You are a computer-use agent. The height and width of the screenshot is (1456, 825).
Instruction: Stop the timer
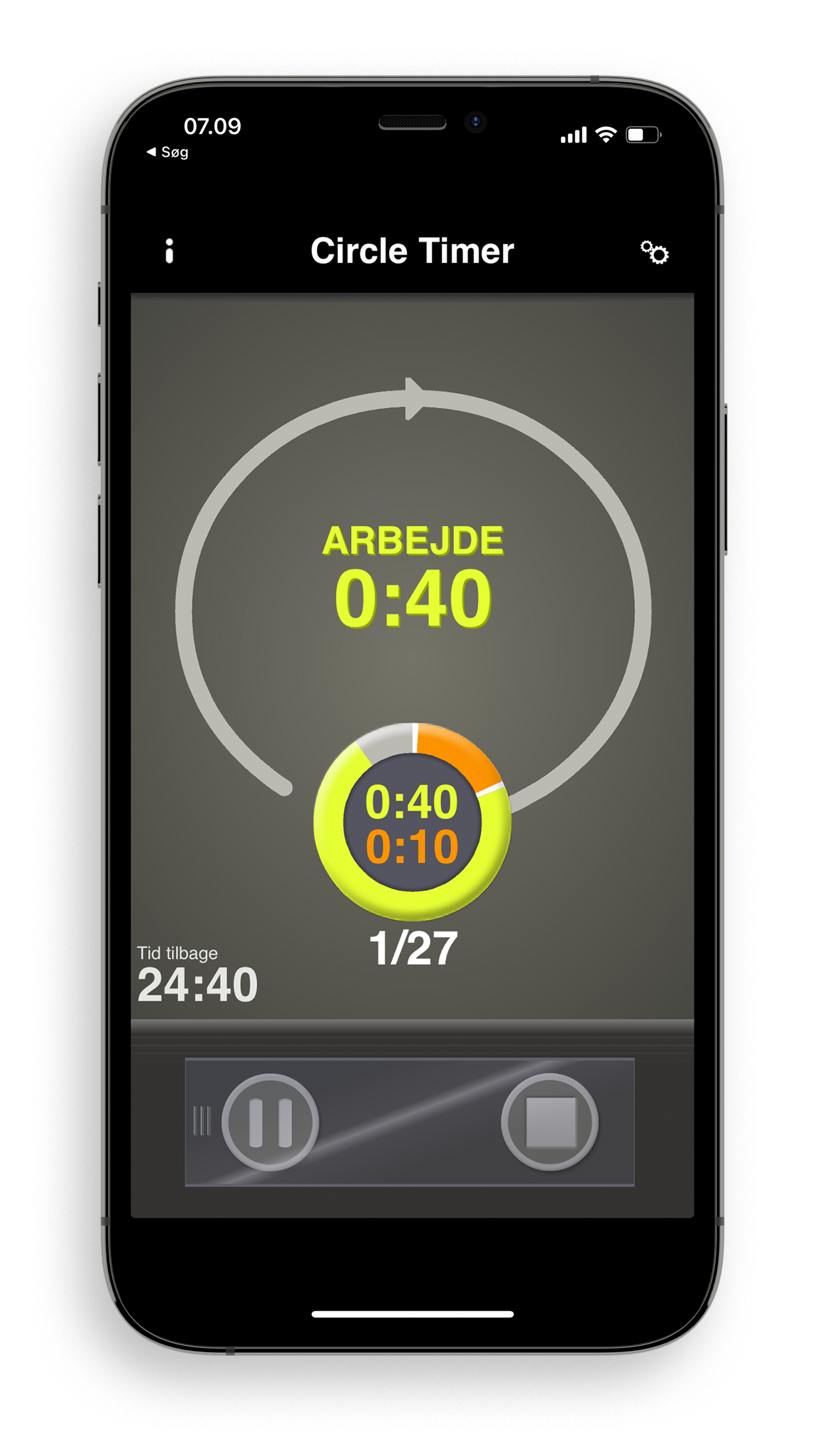(550, 1122)
